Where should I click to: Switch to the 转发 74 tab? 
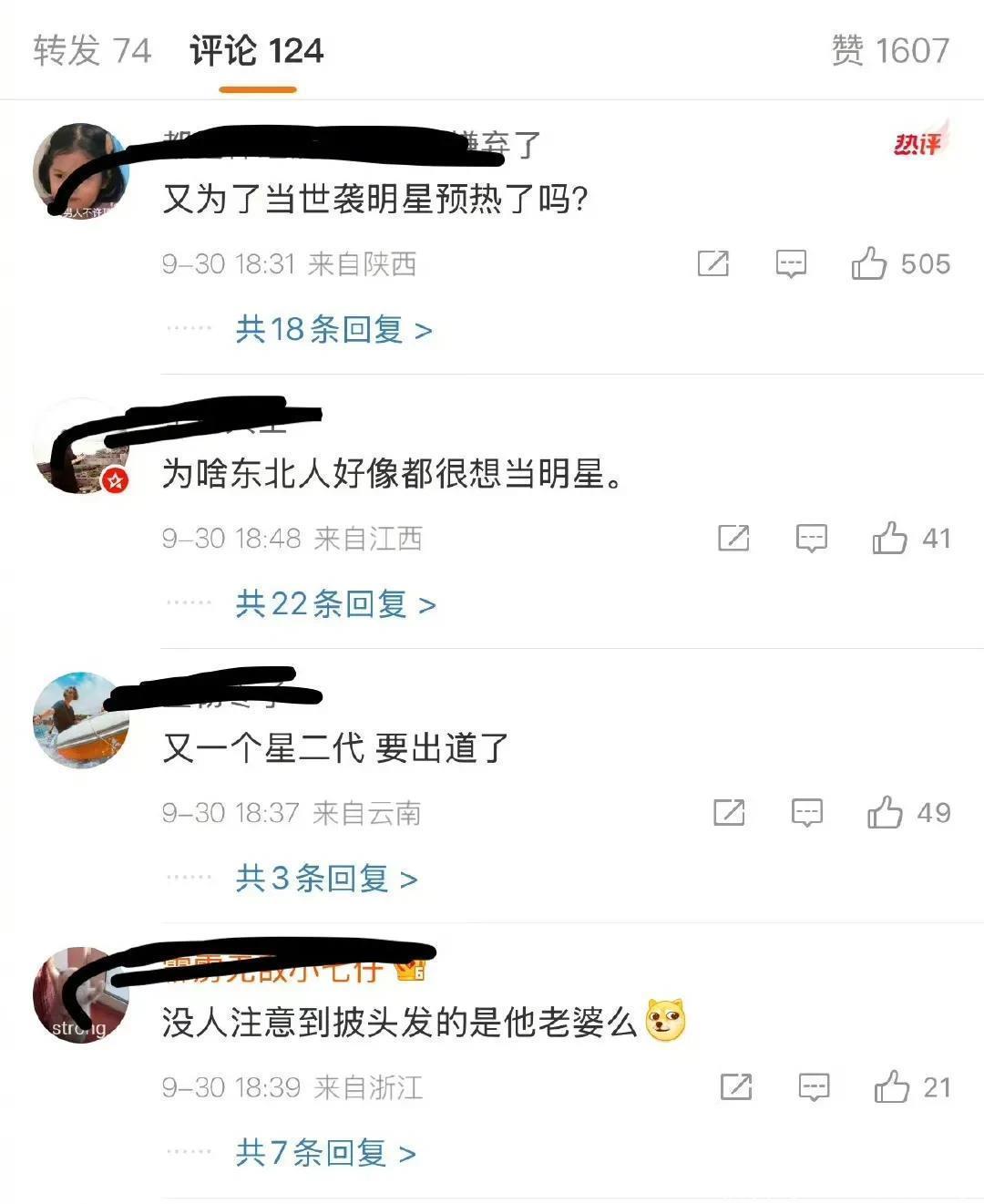point(92,51)
